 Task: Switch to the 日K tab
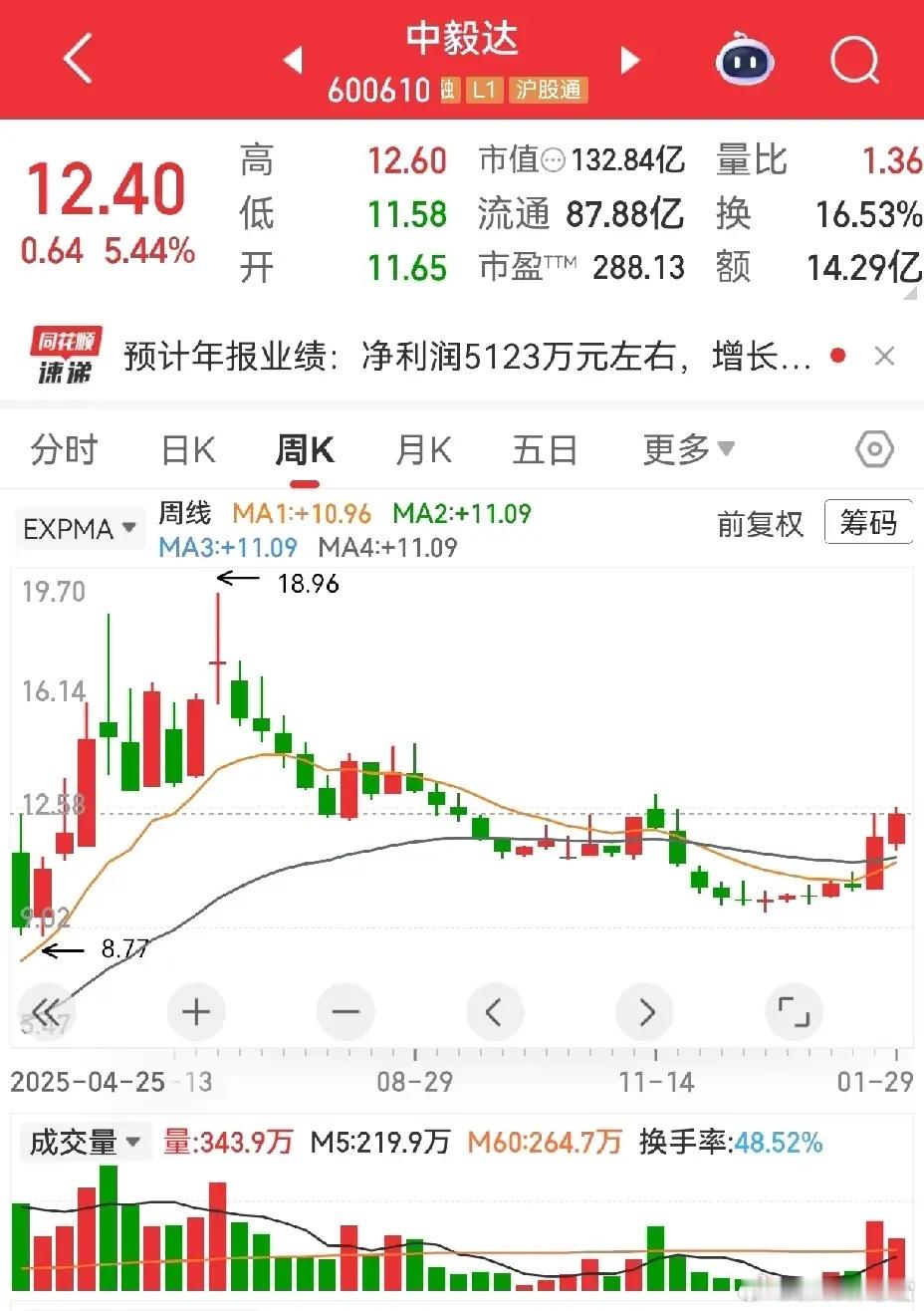[188, 450]
